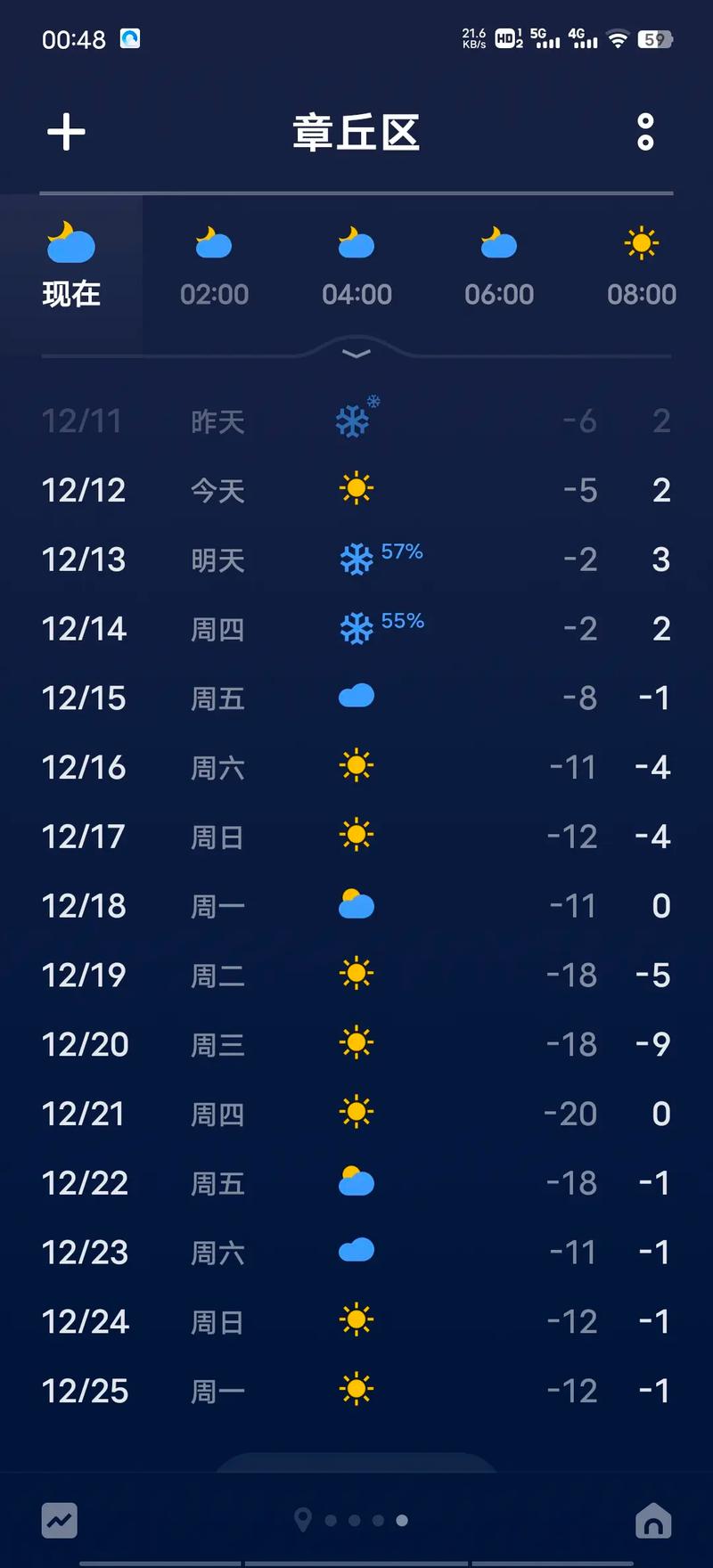
Task: Tap the weather app icon in status bar
Action: coord(128,37)
